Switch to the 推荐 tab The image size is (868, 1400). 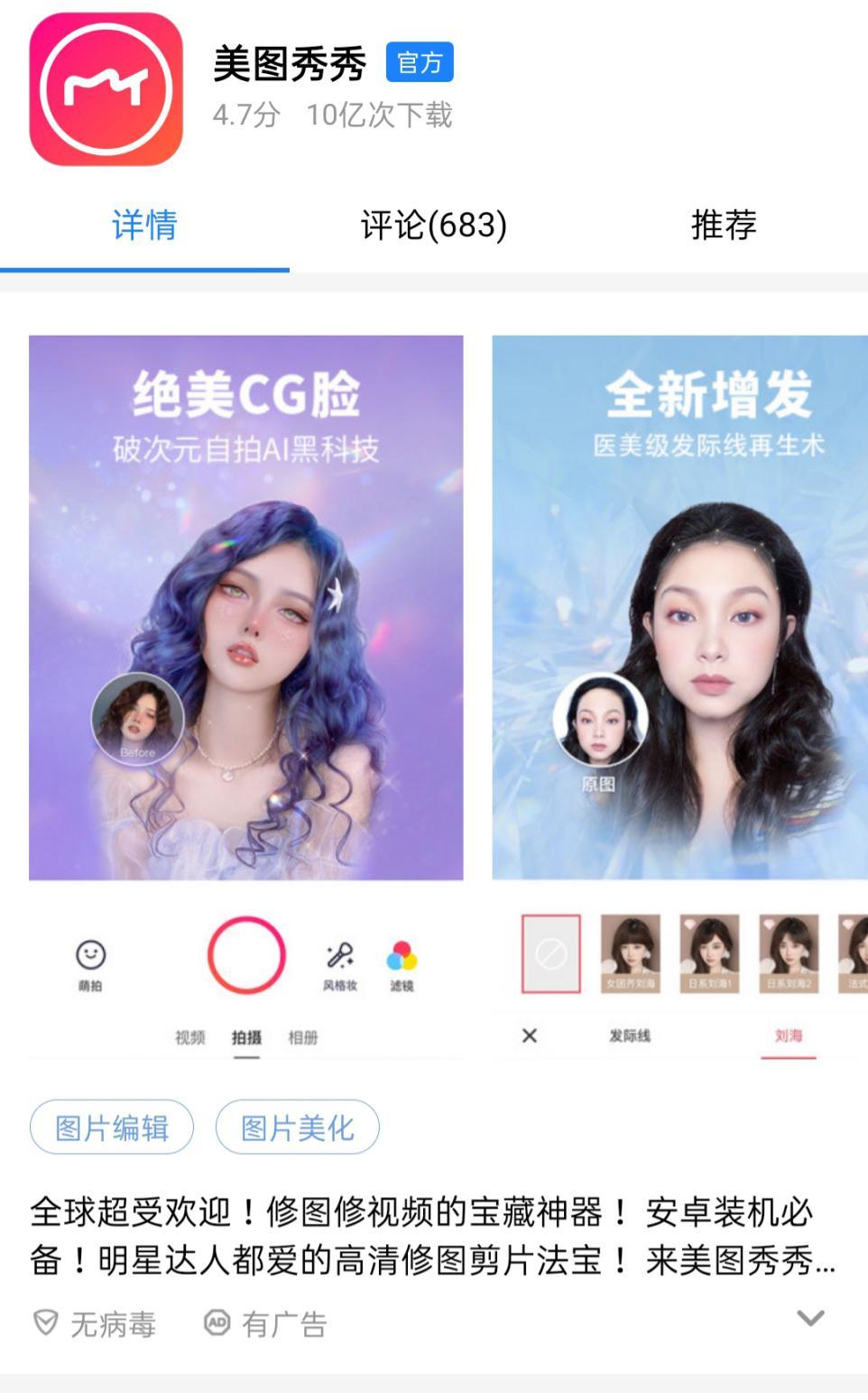point(723,226)
